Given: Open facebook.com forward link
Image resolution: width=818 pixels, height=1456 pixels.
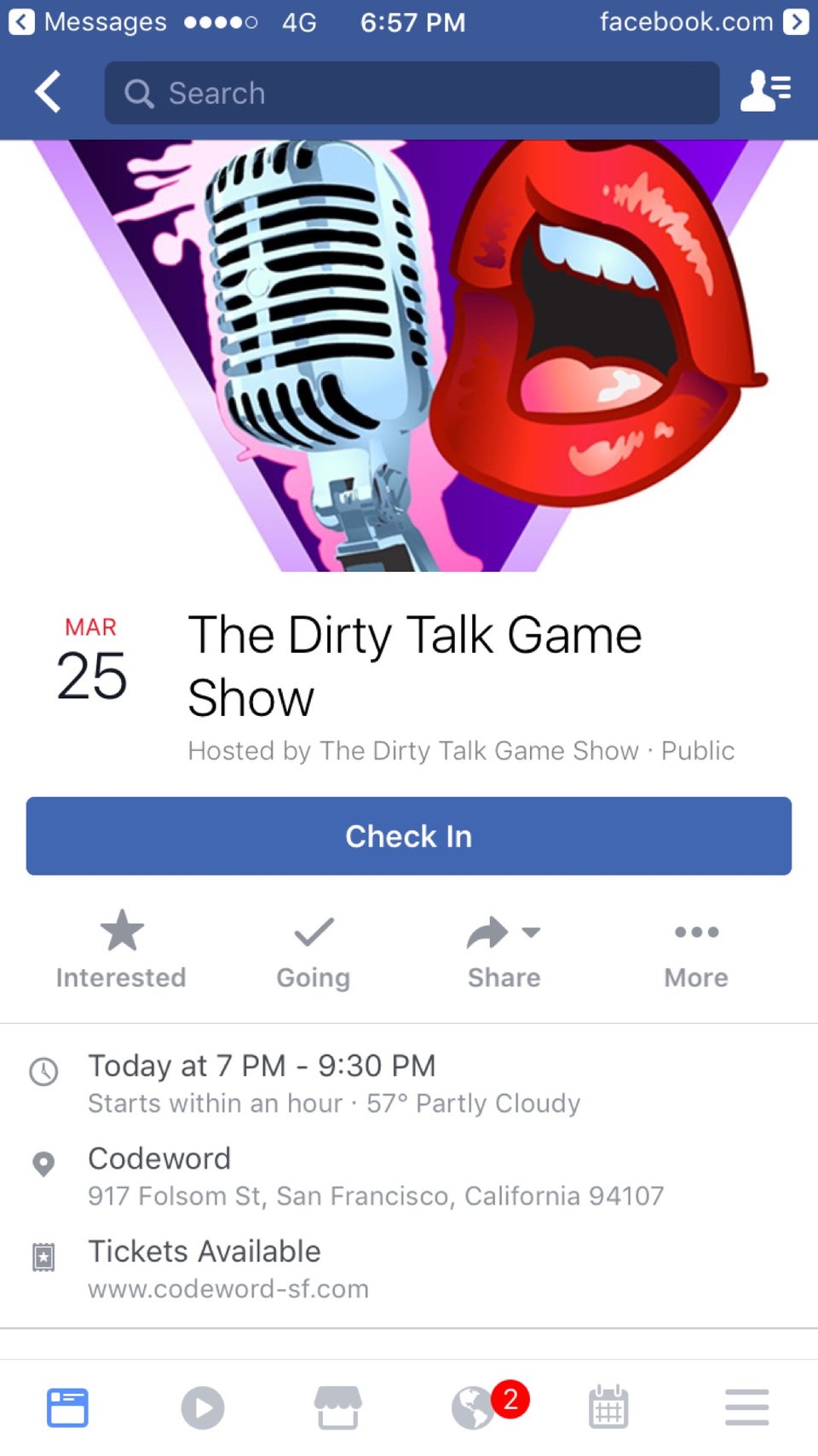Looking at the screenshot, I should [703, 21].
